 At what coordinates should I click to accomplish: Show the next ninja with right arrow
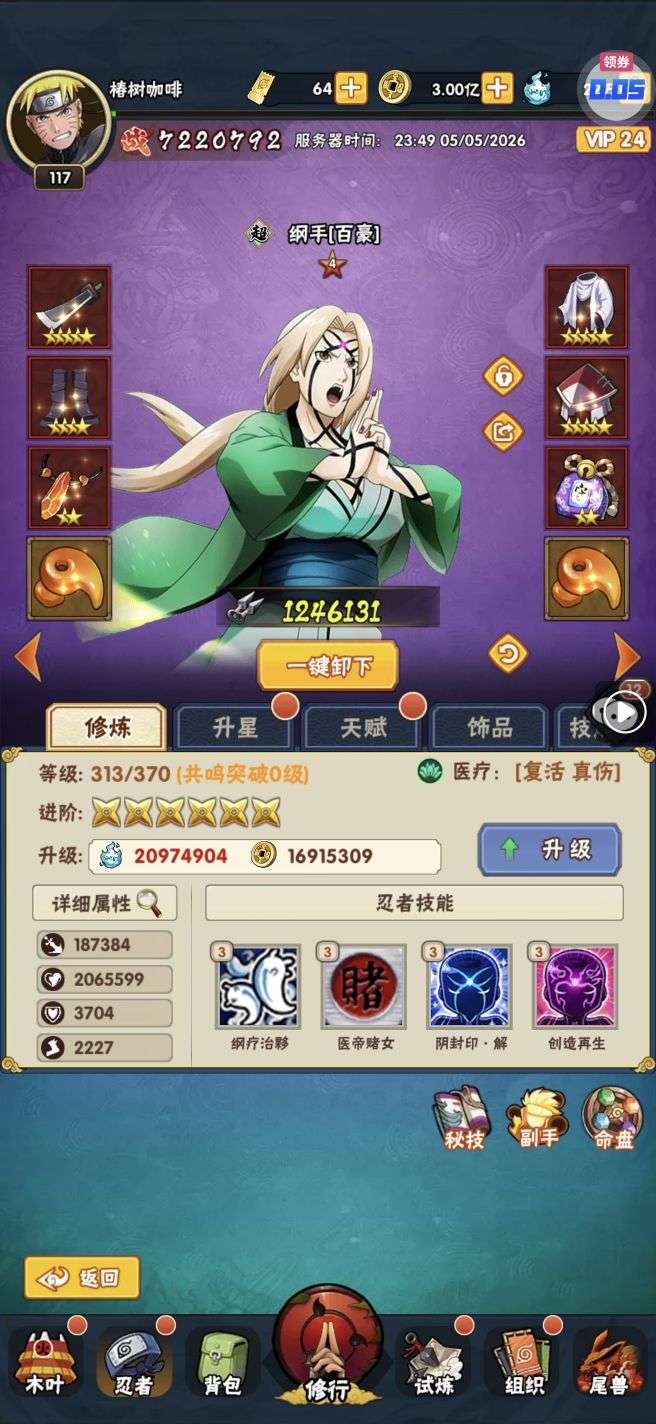pyautogui.click(x=627, y=656)
